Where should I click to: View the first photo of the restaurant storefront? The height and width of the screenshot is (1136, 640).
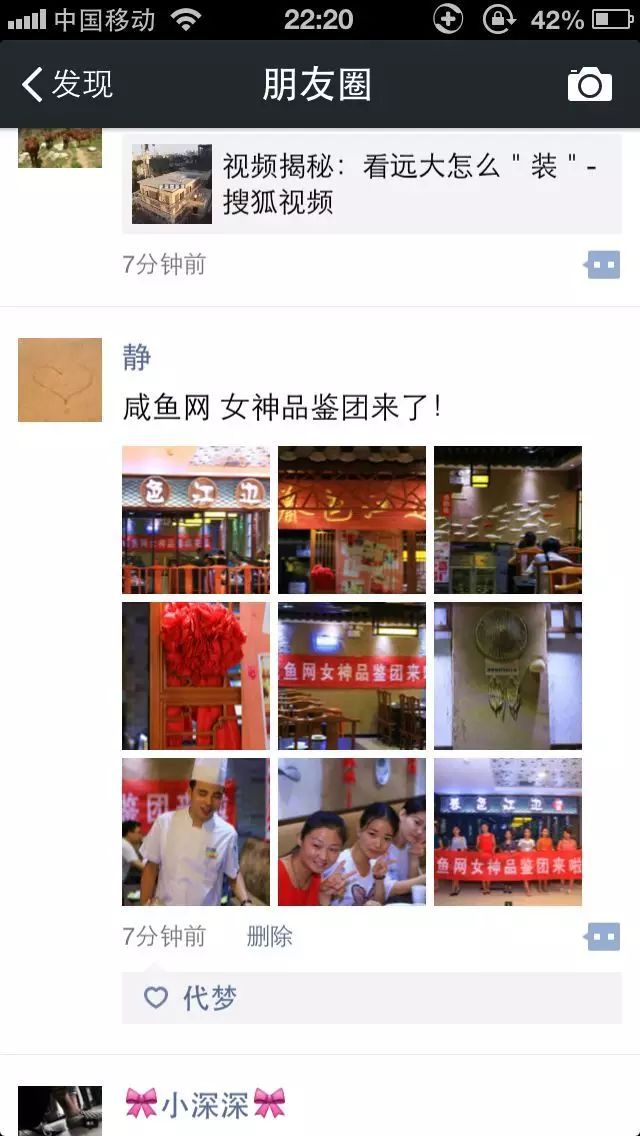[x=196, y=520]
